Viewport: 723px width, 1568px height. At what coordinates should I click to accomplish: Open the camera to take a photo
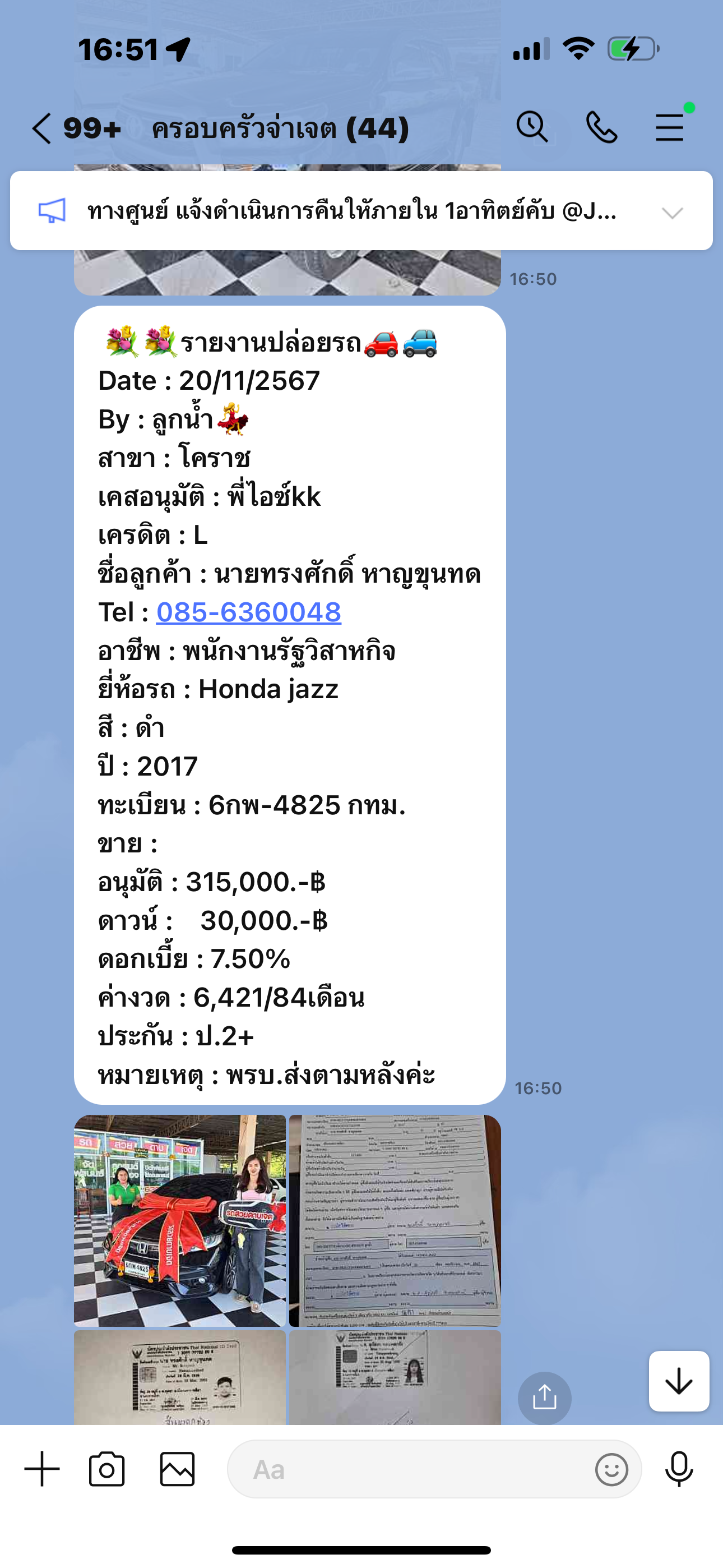click(106, 1469)
